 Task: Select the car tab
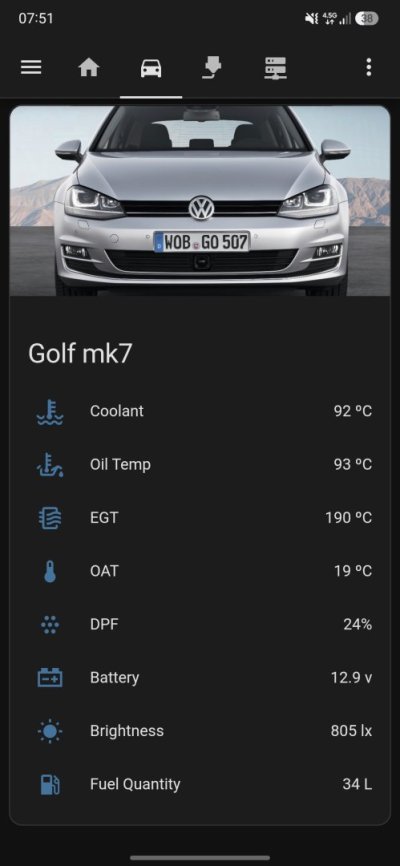click(x=151, y=67)
